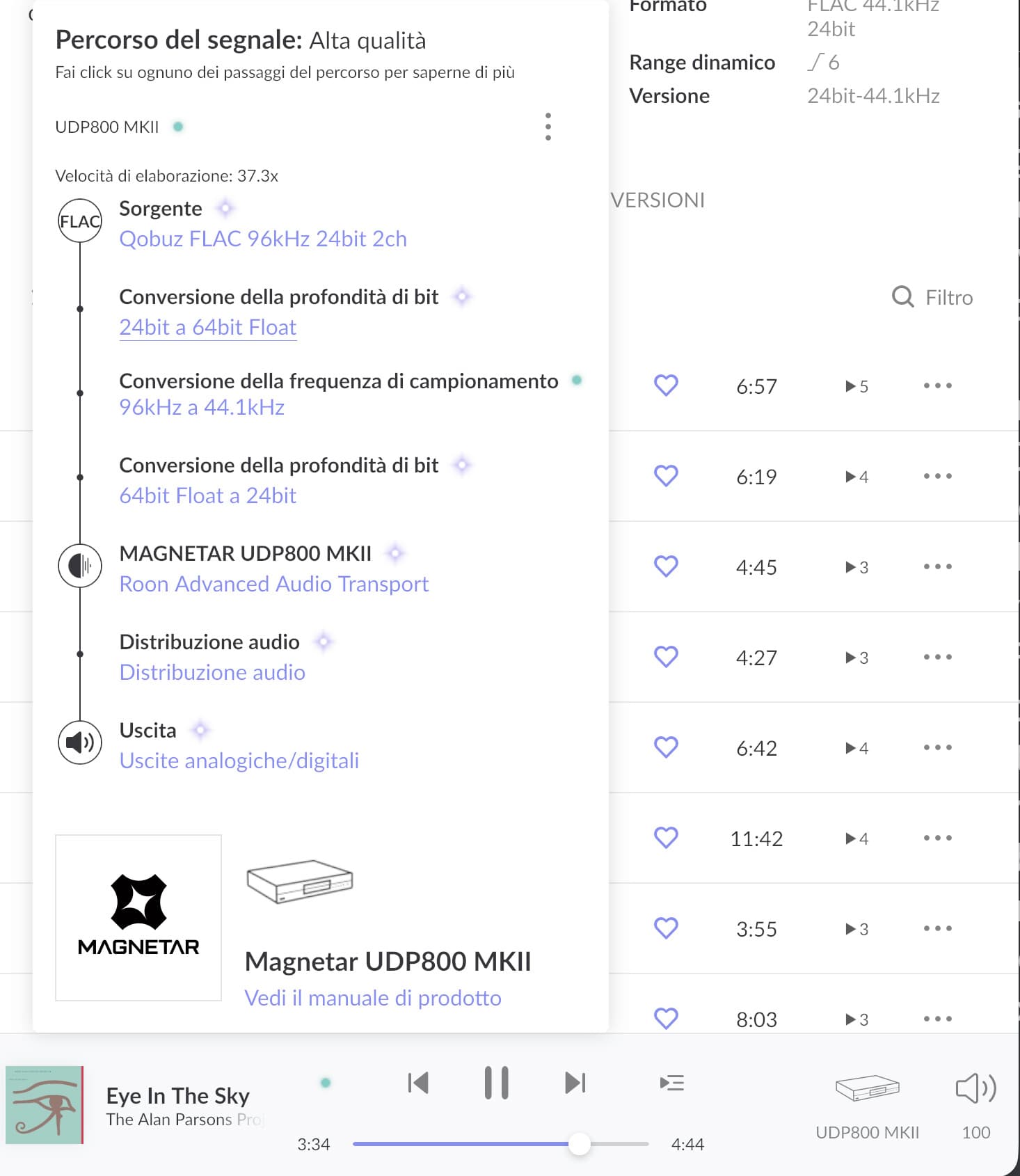
Task: Open the play queue
Action: point(671,1083)
